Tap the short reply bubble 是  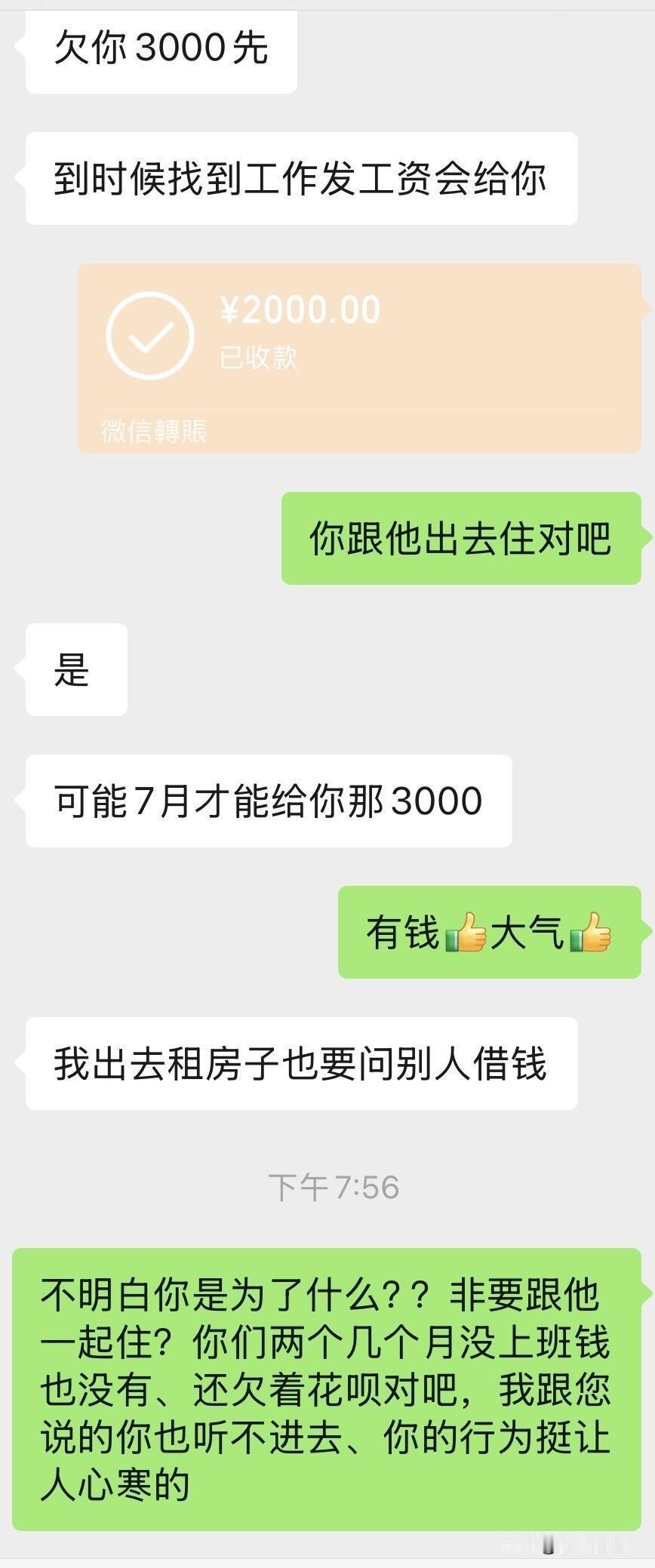74,670
